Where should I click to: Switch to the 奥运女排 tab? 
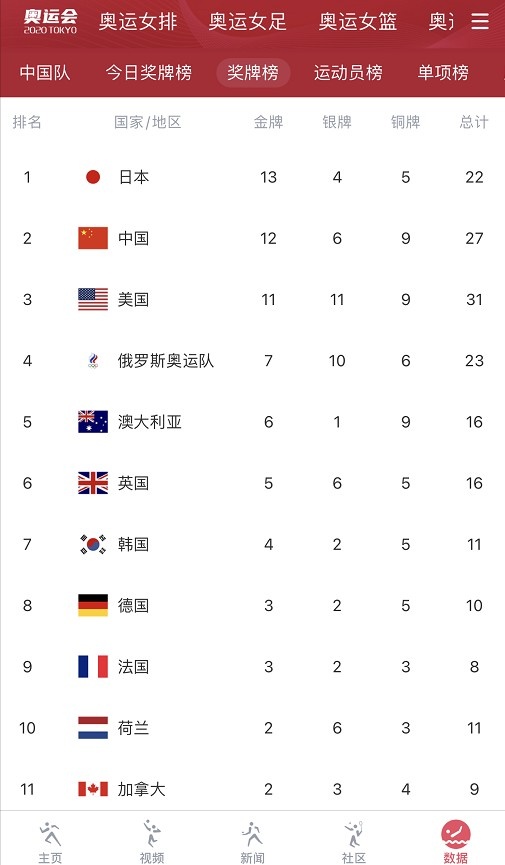[138, 22]
